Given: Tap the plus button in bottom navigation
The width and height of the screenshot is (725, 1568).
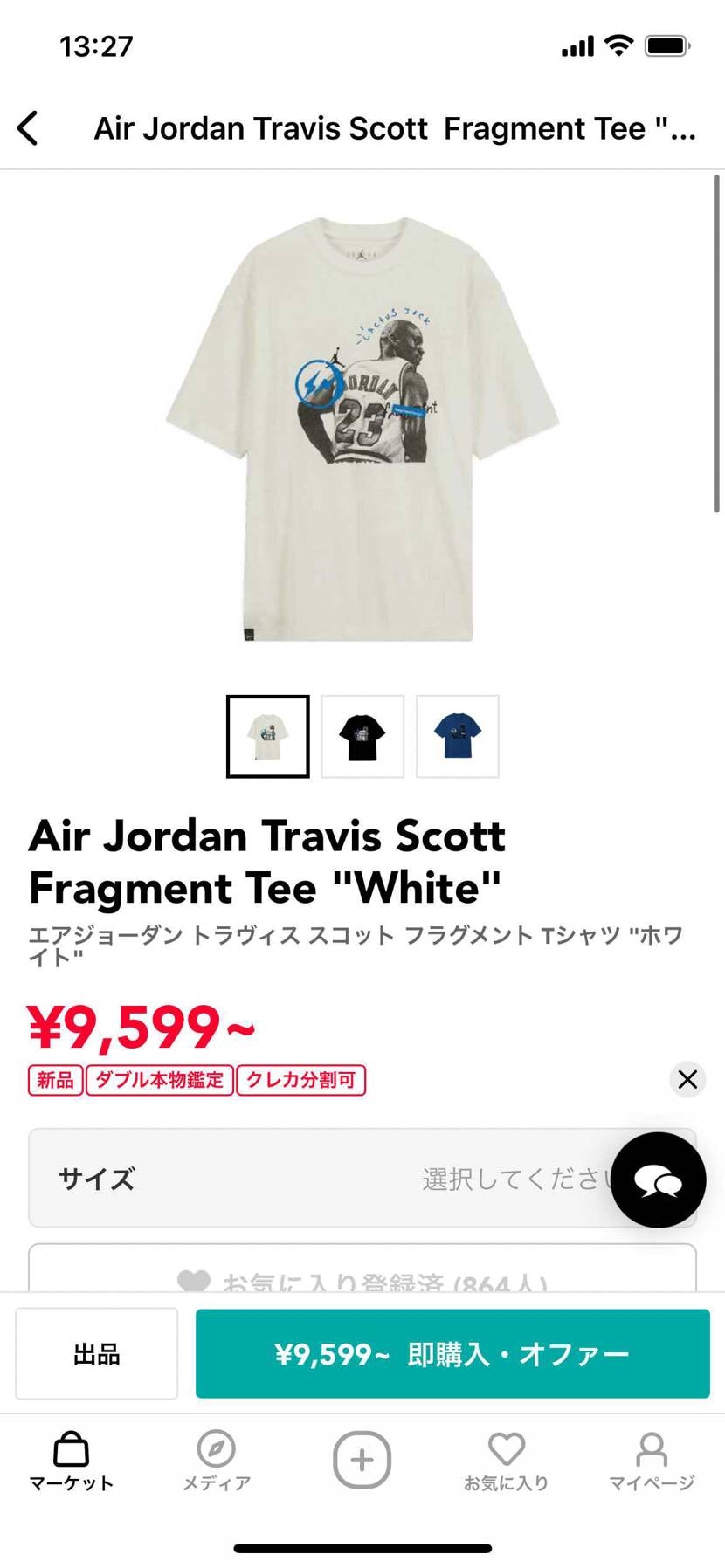Looking at the screenshot, I should pos(362,1459).
